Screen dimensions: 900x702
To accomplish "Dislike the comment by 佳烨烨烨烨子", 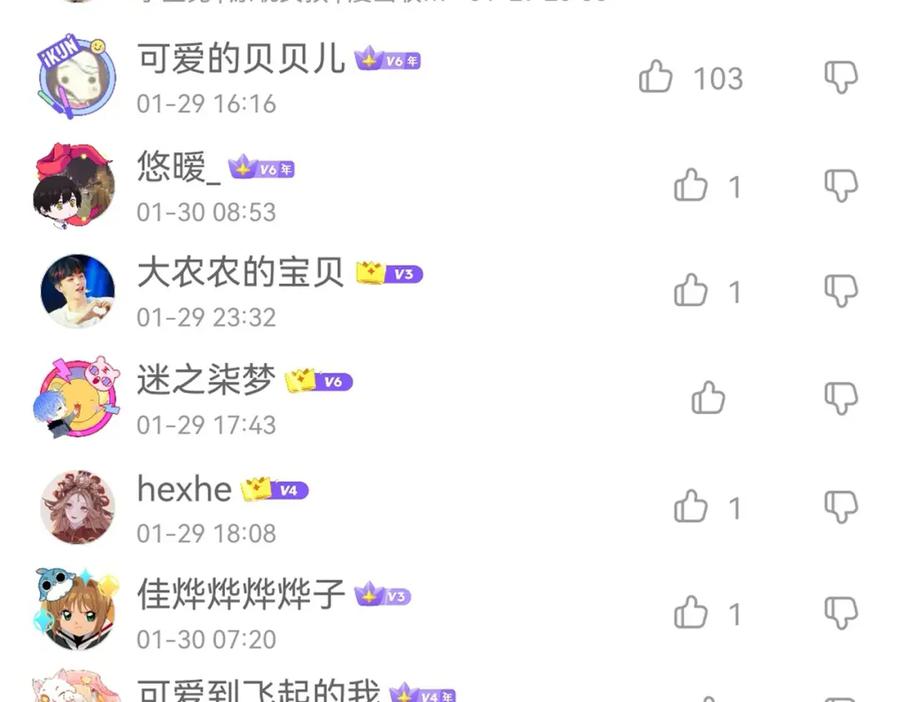I will (841, 612).
